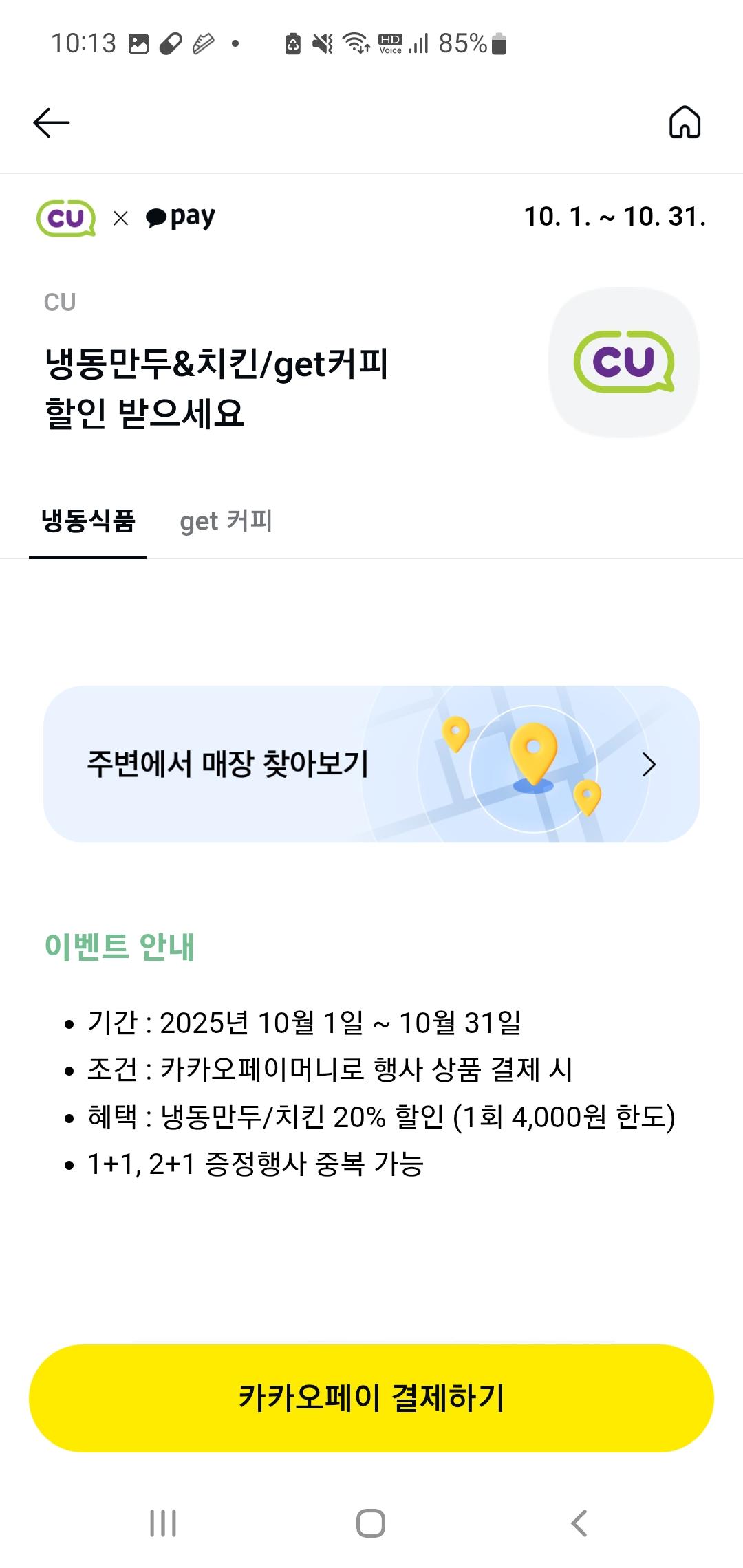743x1568 pixels.
Task: Switch to the get 커피 tab
Action: pyautogui.click(x=227, y=521)
